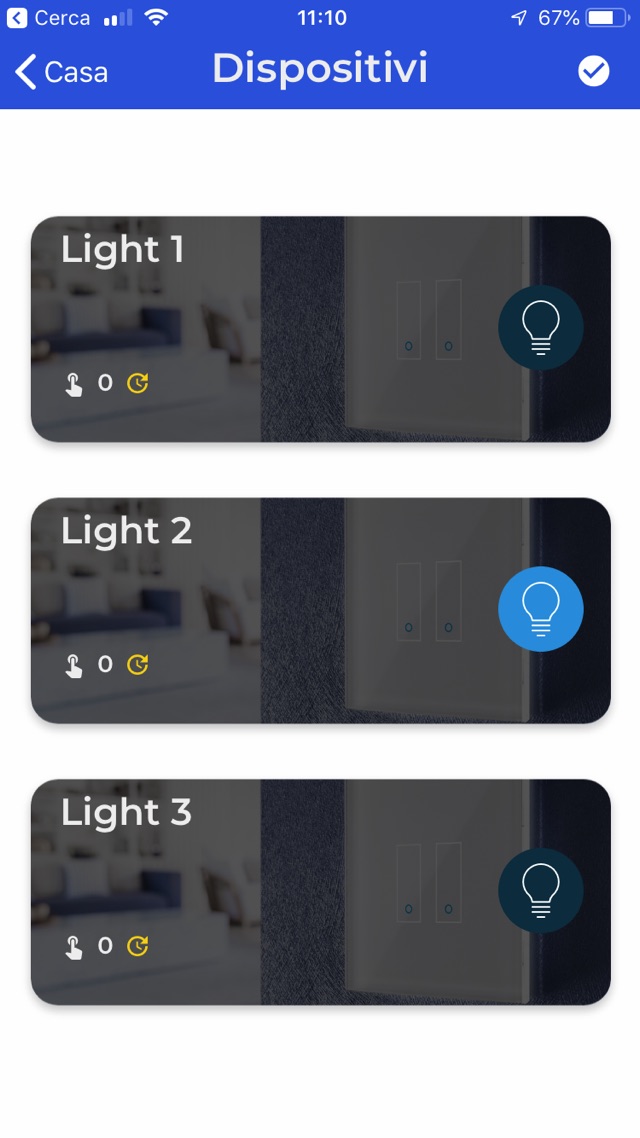This screenshot has height=1138, width=640.
Task: Go back to Casa
Action: click(62, 72)
